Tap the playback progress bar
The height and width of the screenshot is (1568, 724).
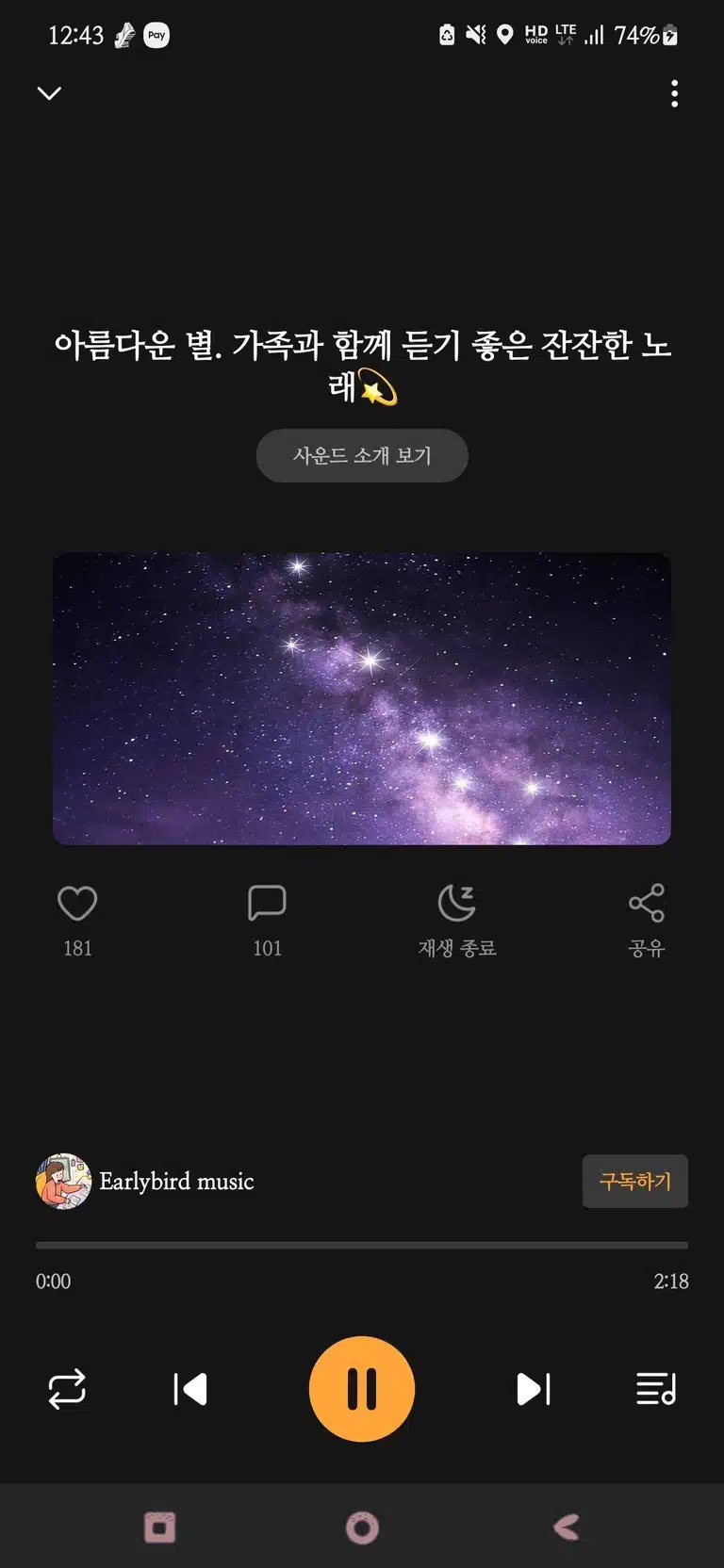pyautogui.click(x=362, y=1245)
